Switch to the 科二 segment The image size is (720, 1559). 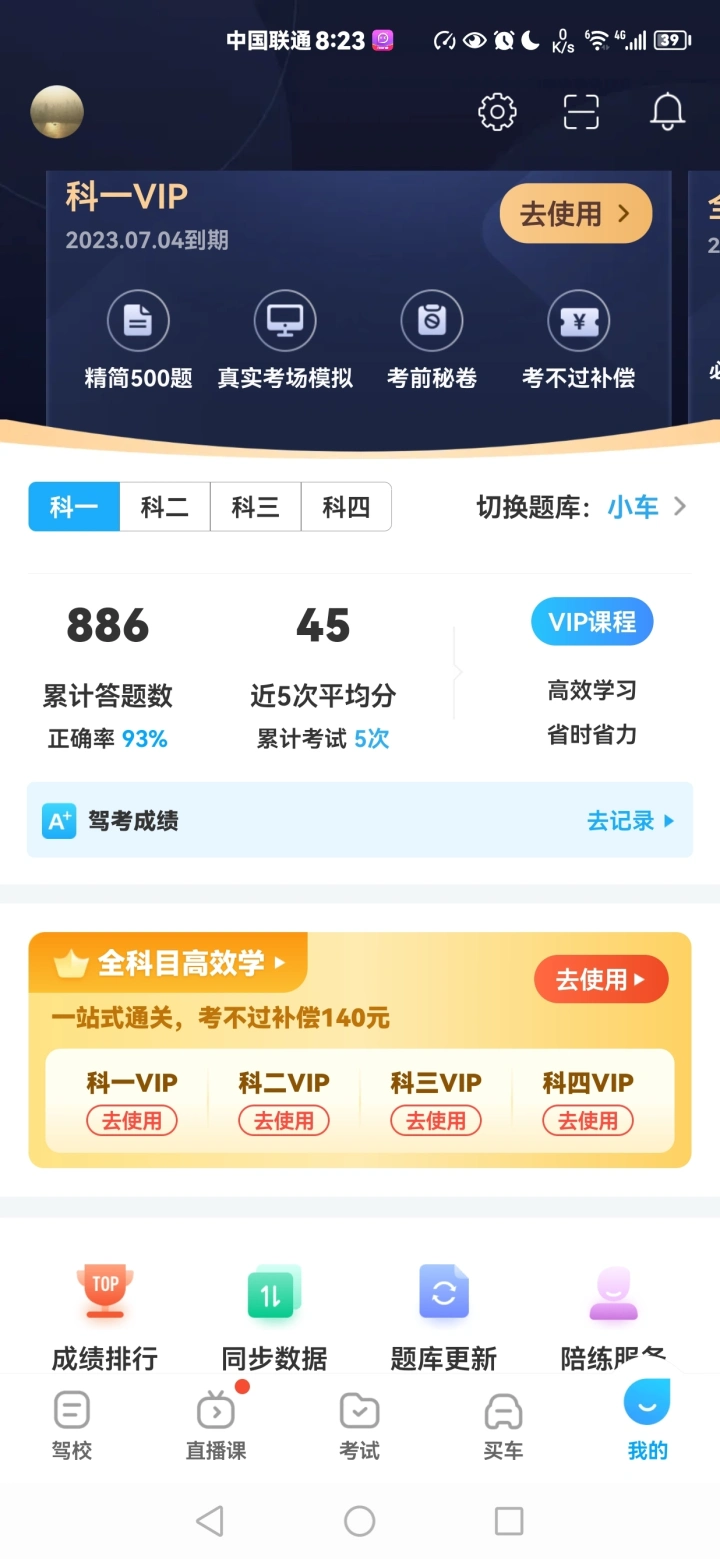click(x=165, y=507)
